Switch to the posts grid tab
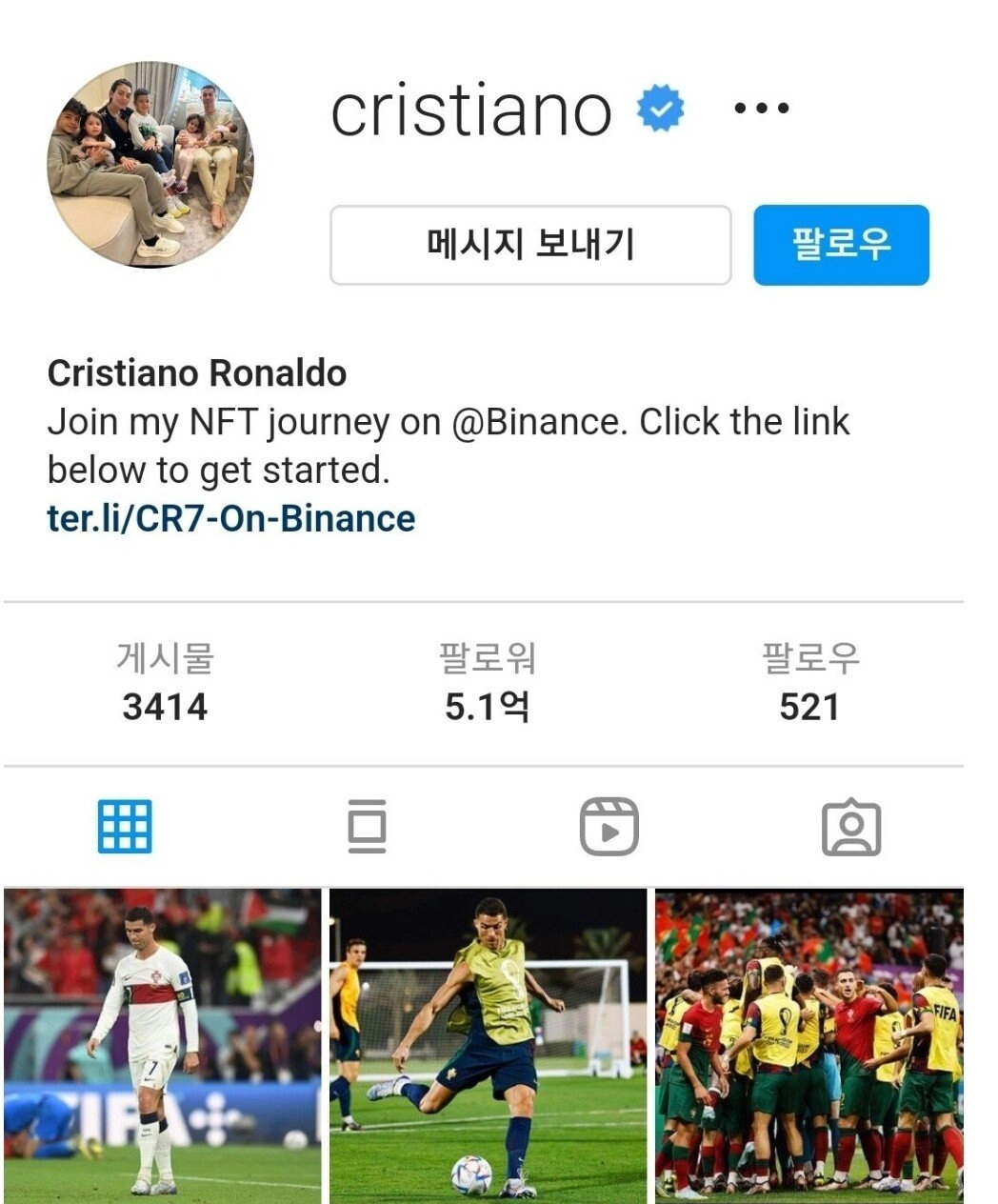This screenshot has width=998, height=1204. tap(125, 826)
